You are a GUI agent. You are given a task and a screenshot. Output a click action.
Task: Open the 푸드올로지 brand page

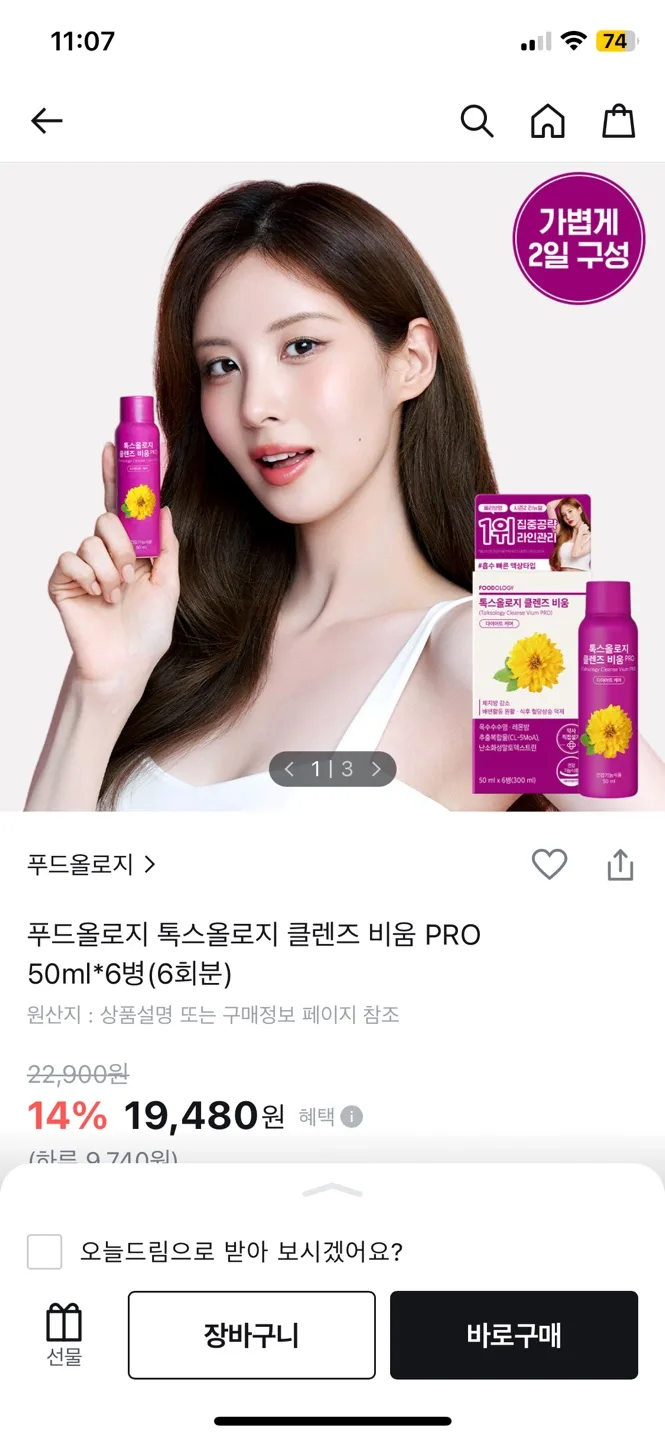coord(92,865)
